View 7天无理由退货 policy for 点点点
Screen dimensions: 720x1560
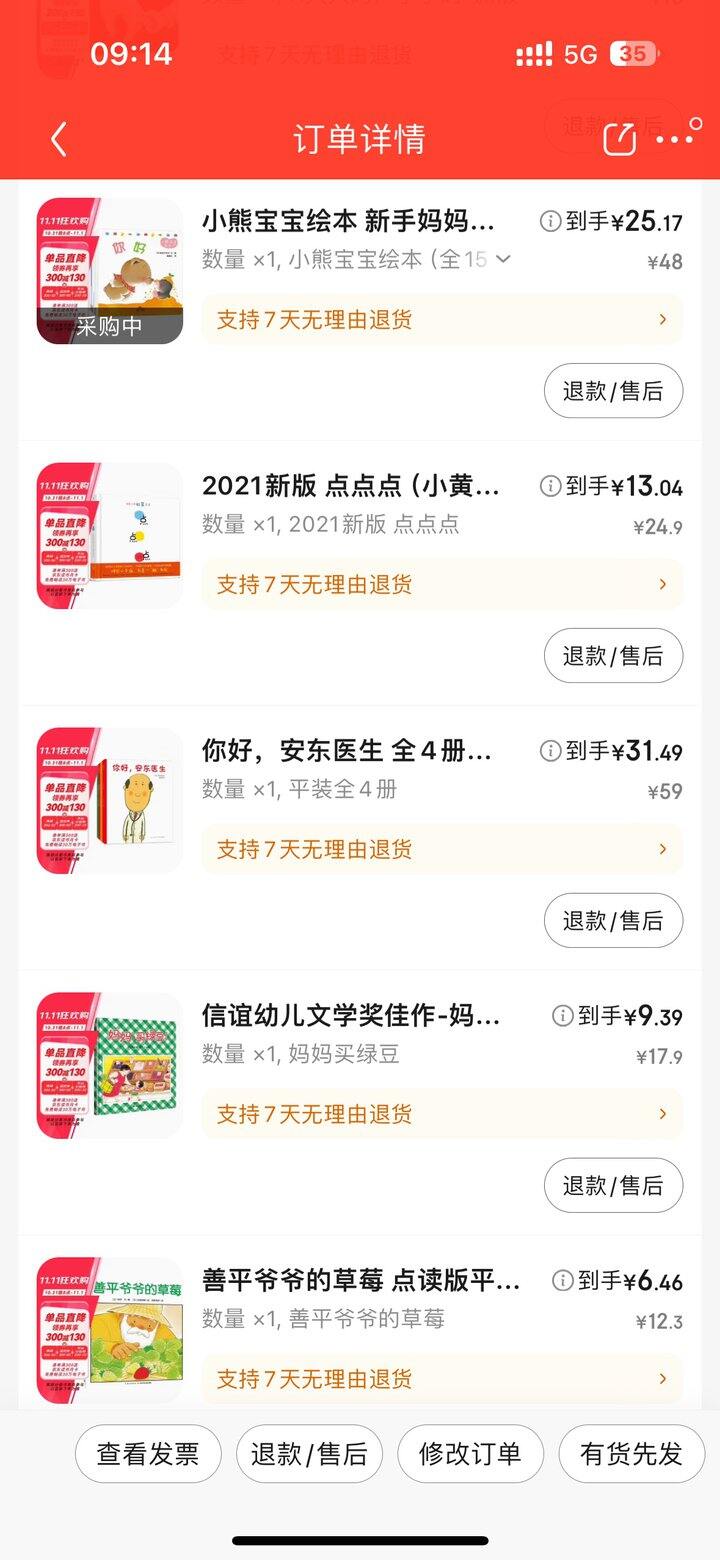pyautogui.click(x=442, y=585)
